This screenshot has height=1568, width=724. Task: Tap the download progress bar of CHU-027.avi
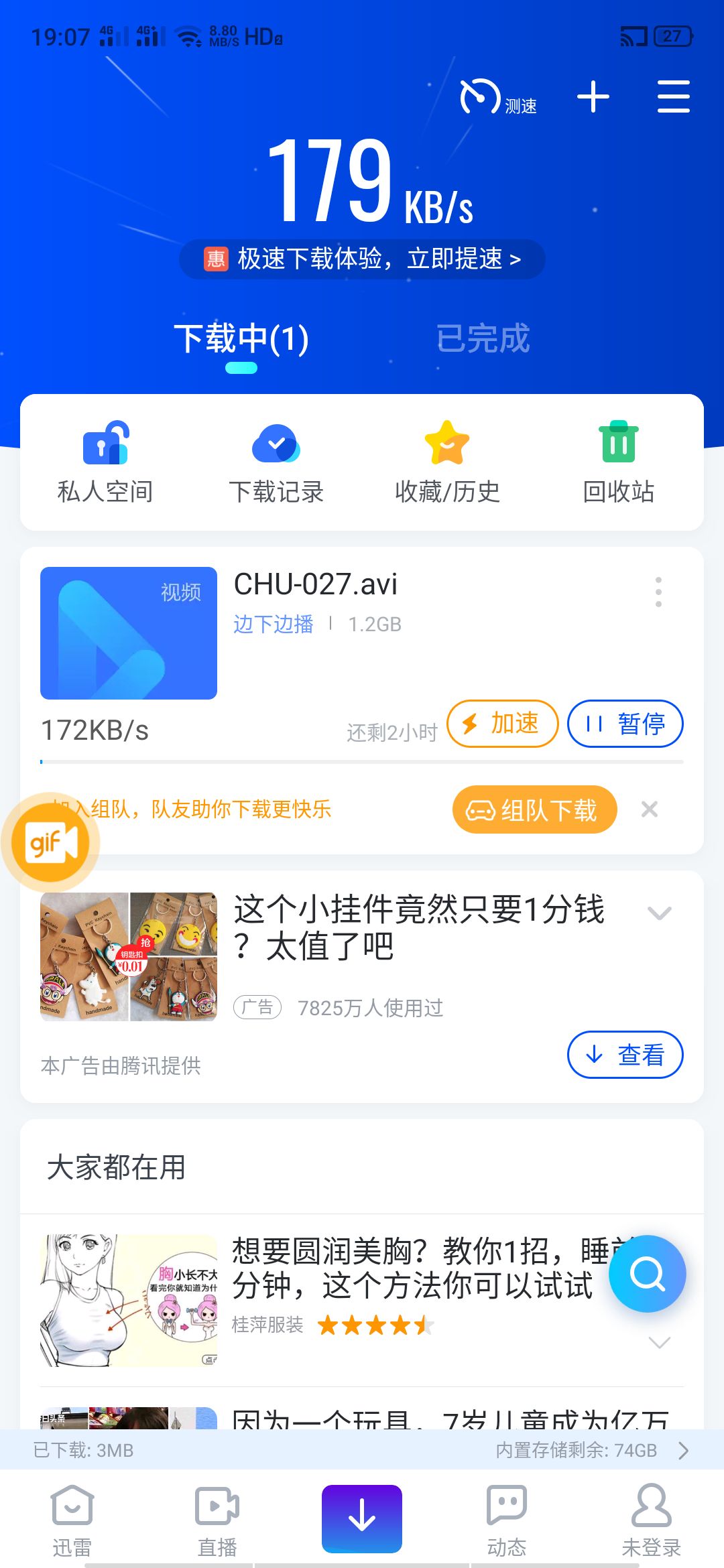pos(362,762)
